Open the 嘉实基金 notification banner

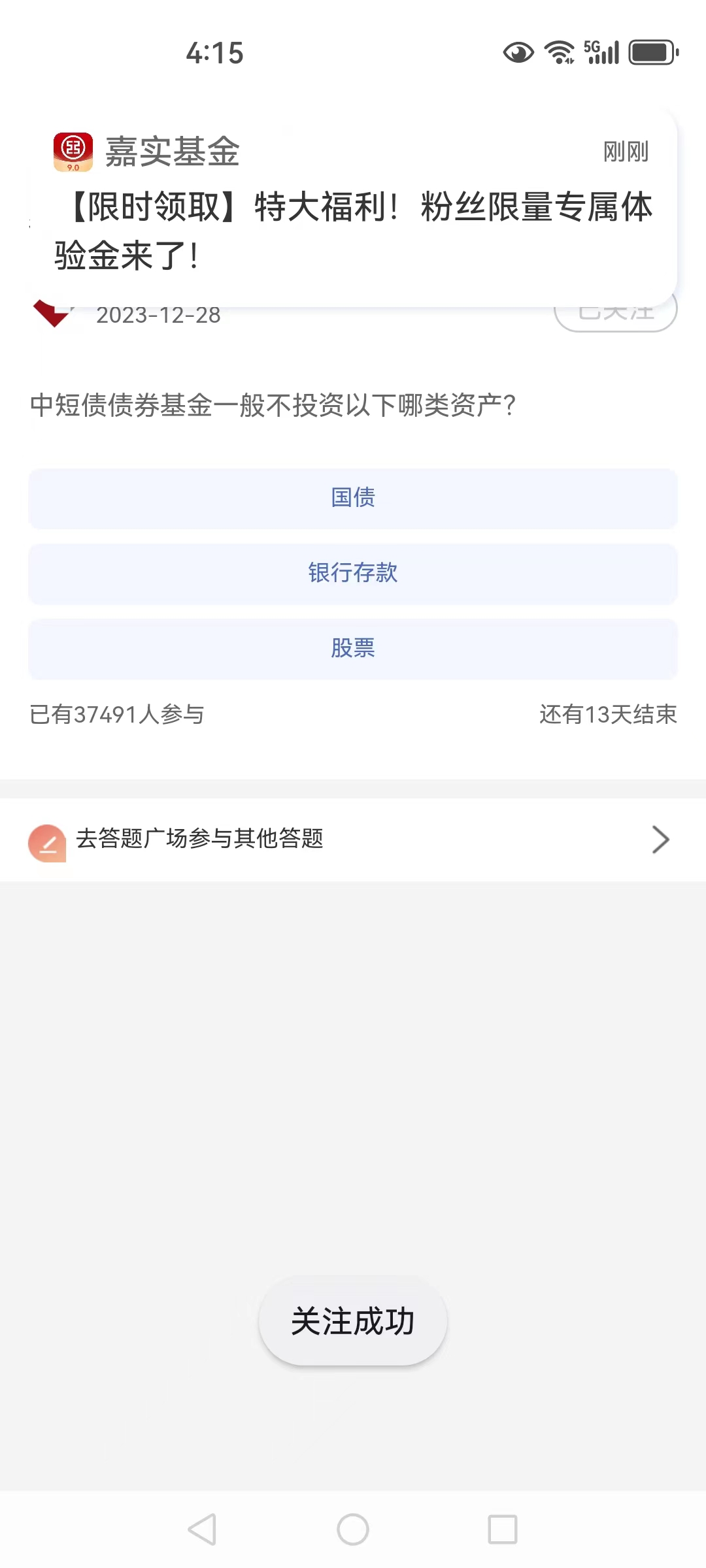click(x=353, y=208)
